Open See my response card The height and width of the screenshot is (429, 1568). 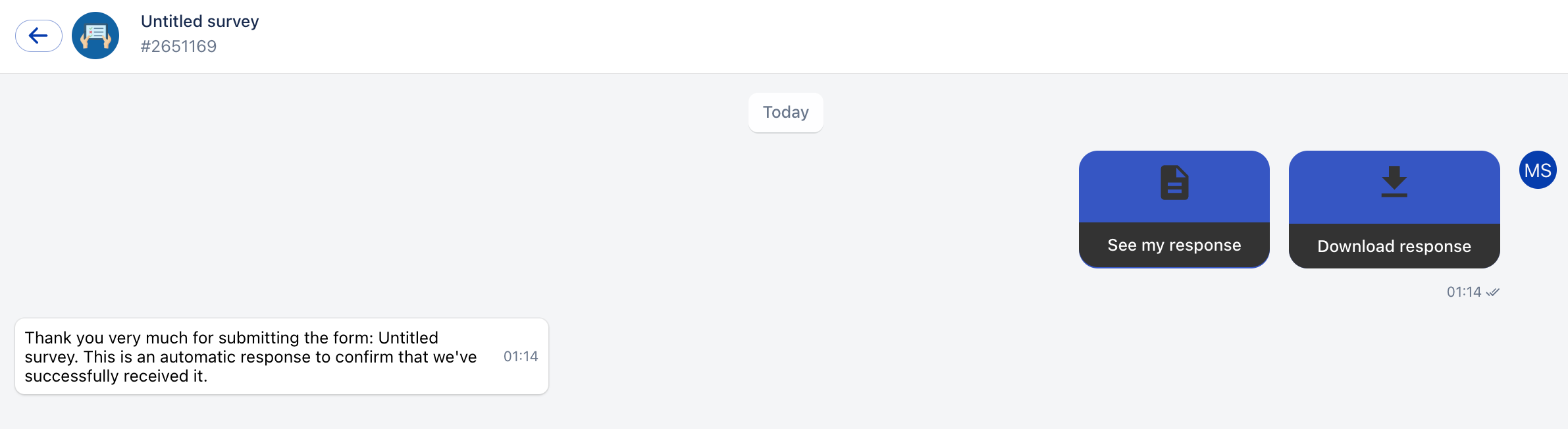(x=1174, y=209)
